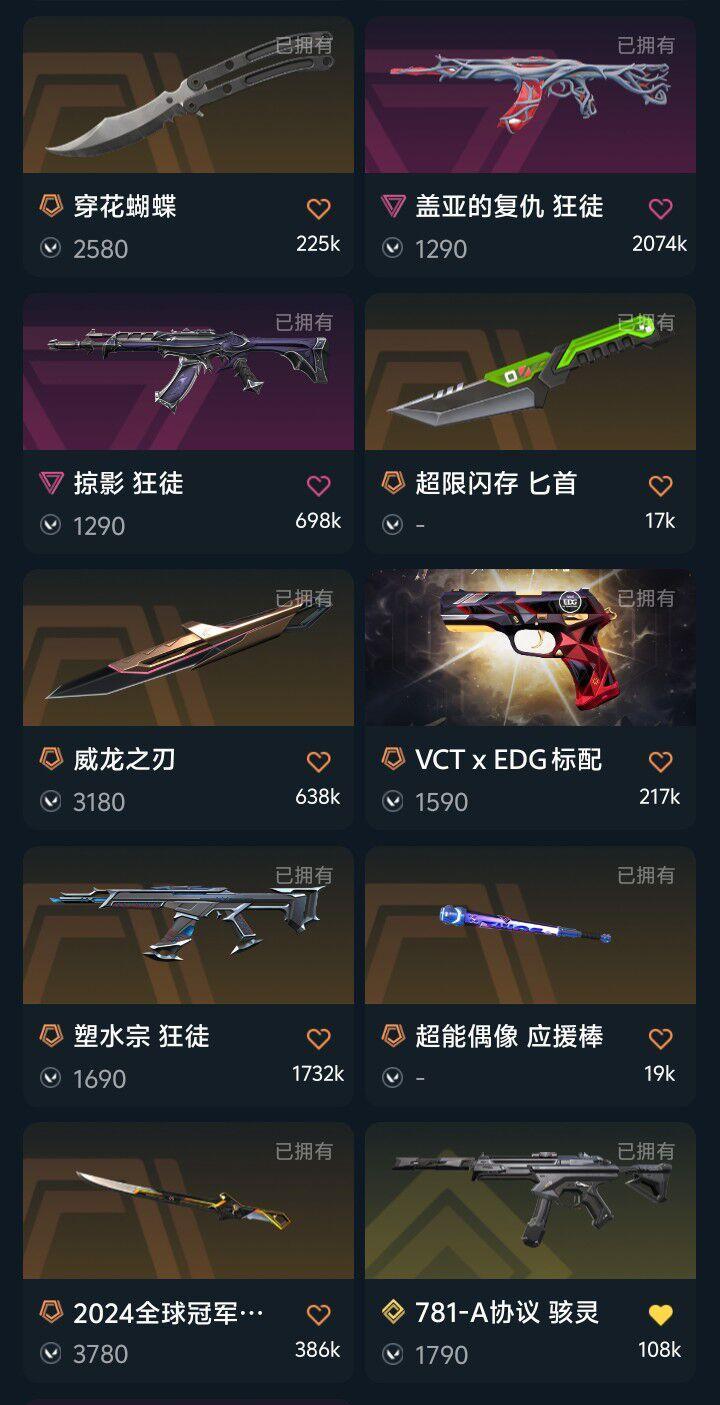The height and width of the screenshot is (1405, 720).
Task: Open the 掠影 狂徒 skin card
Action: click(x=188, y=423)
